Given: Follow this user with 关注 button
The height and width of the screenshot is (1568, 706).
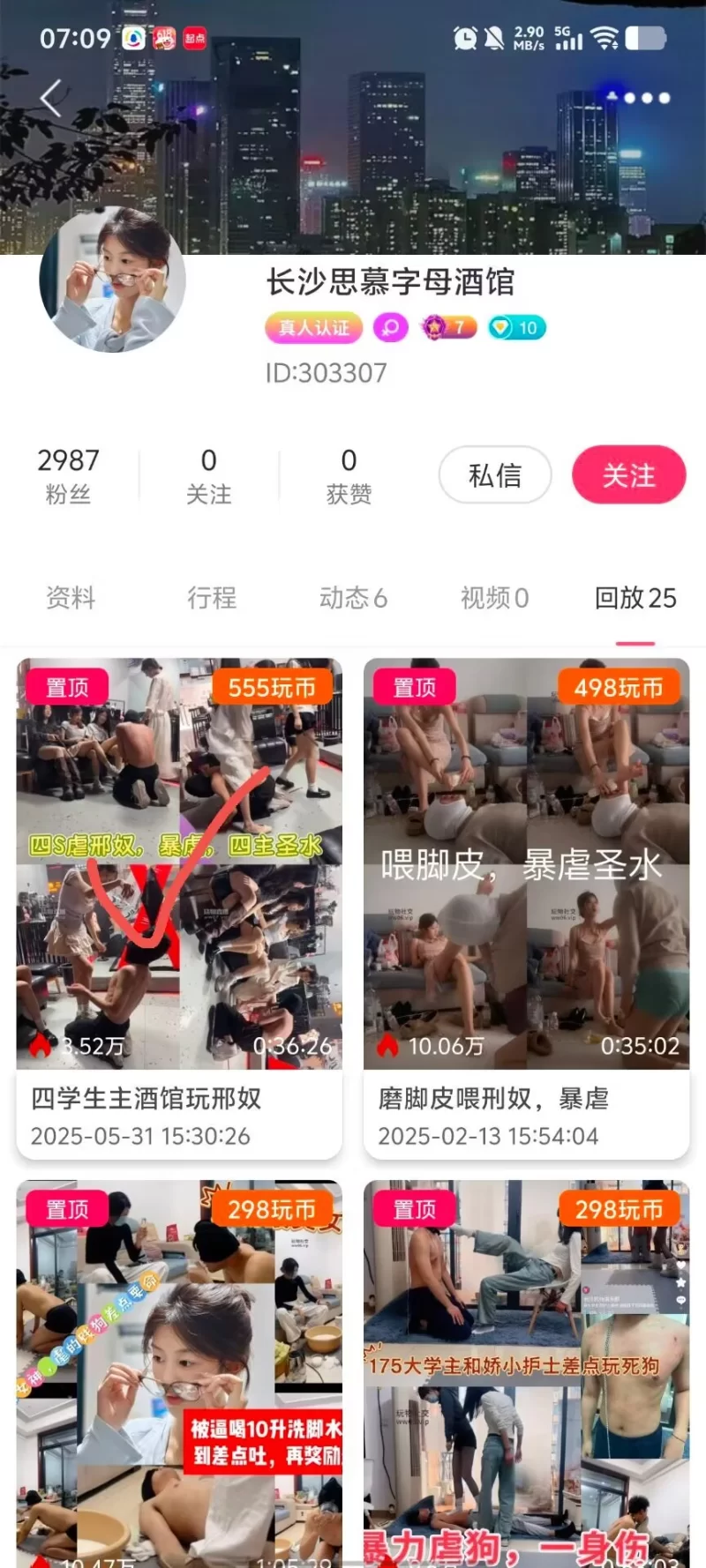Looking at the screenshot, I should [628, 475].
